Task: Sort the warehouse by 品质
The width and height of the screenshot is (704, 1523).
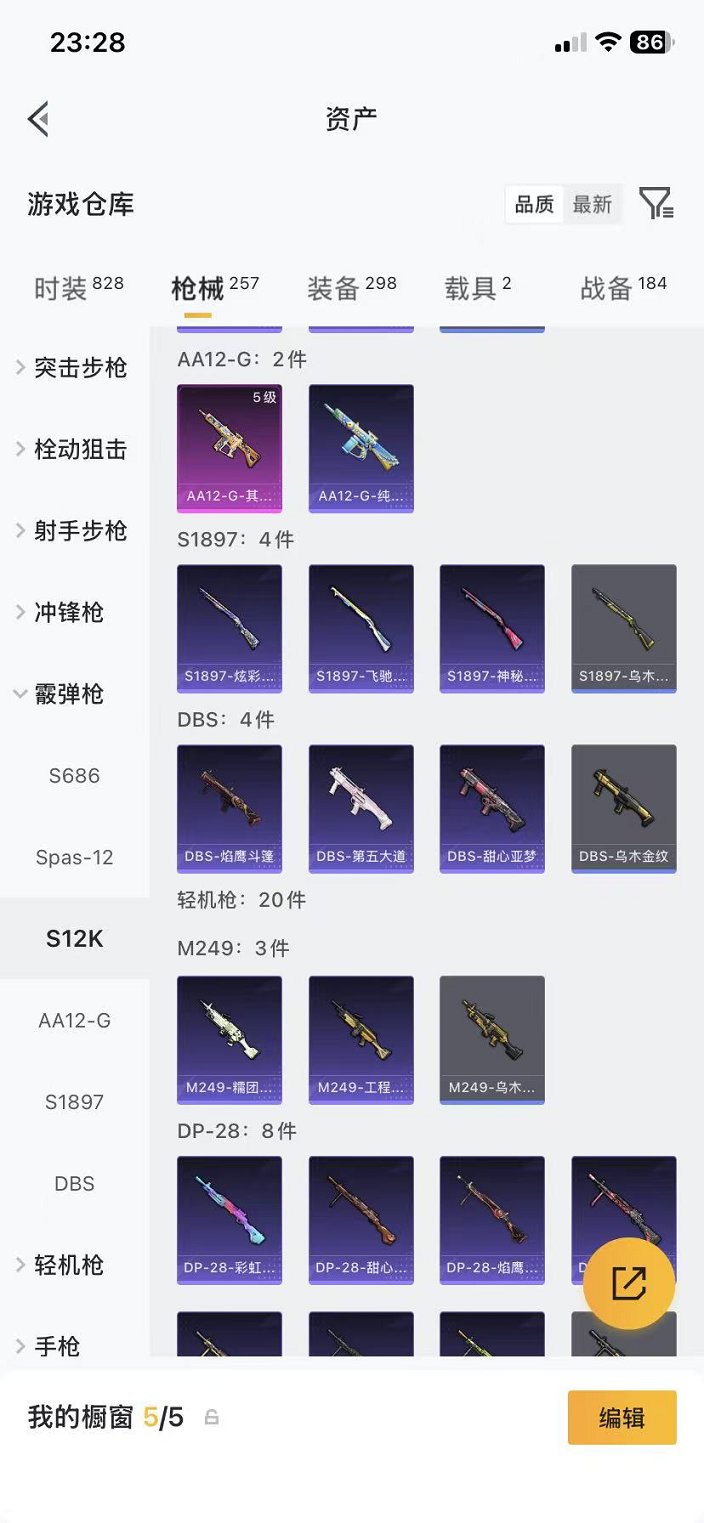Action: tap(534, 204)
